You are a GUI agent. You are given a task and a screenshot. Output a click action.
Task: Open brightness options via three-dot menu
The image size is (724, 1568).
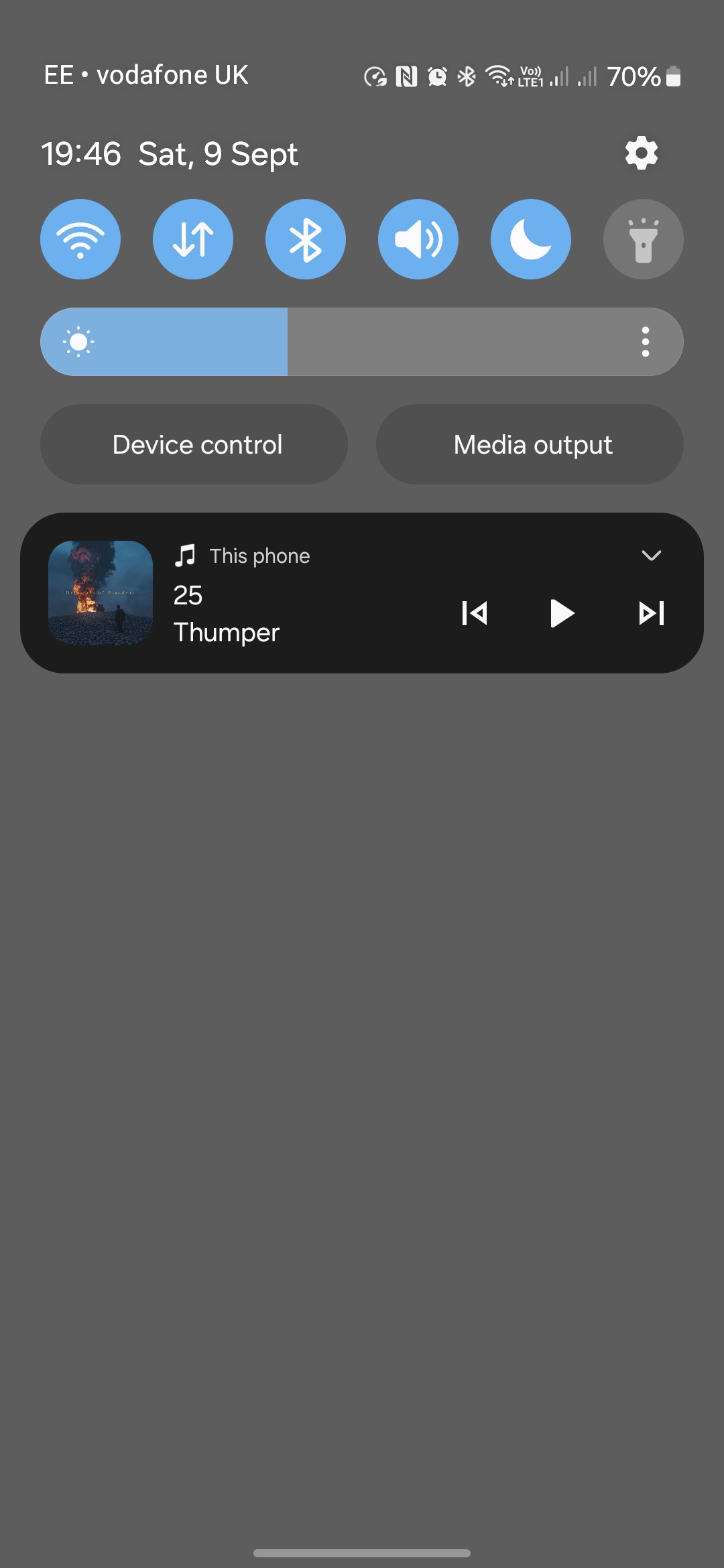[645, 342]
